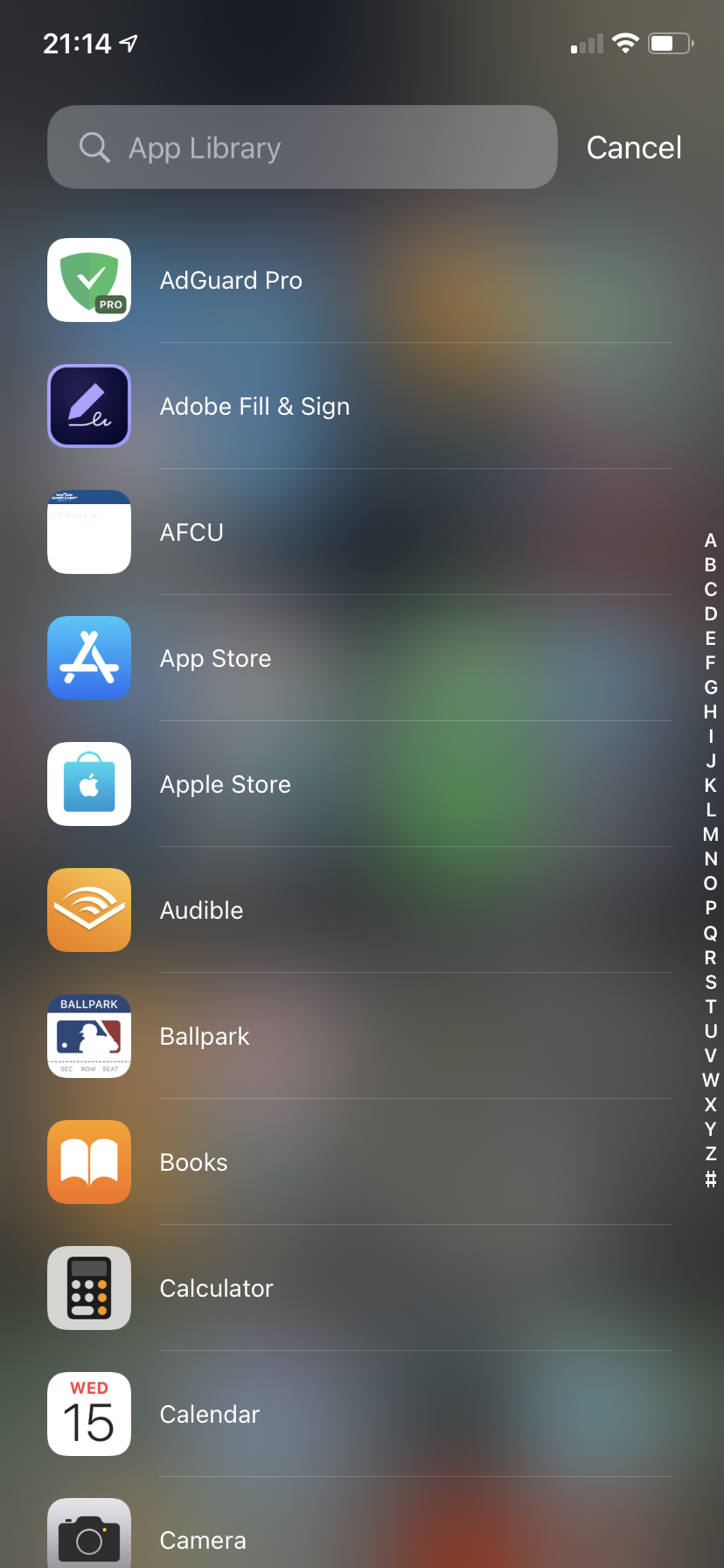Cancel the App Library search
Image resolution: width=724 pixels, height=1568 pixels.
[x=634, y=148]
